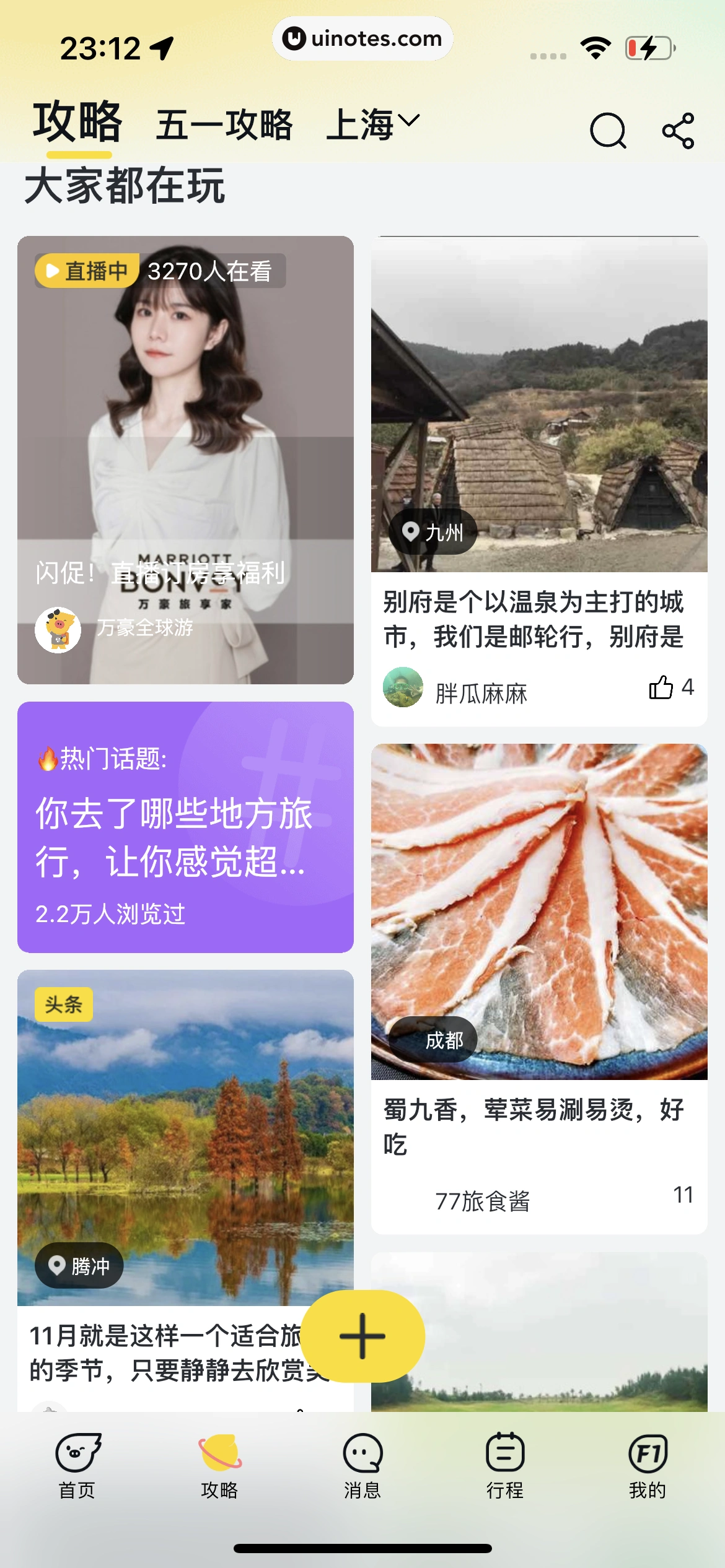Tap the 腾冲 location tag on landscape photo
The image size is (725, 1568).
click(x=79, y=1266)
